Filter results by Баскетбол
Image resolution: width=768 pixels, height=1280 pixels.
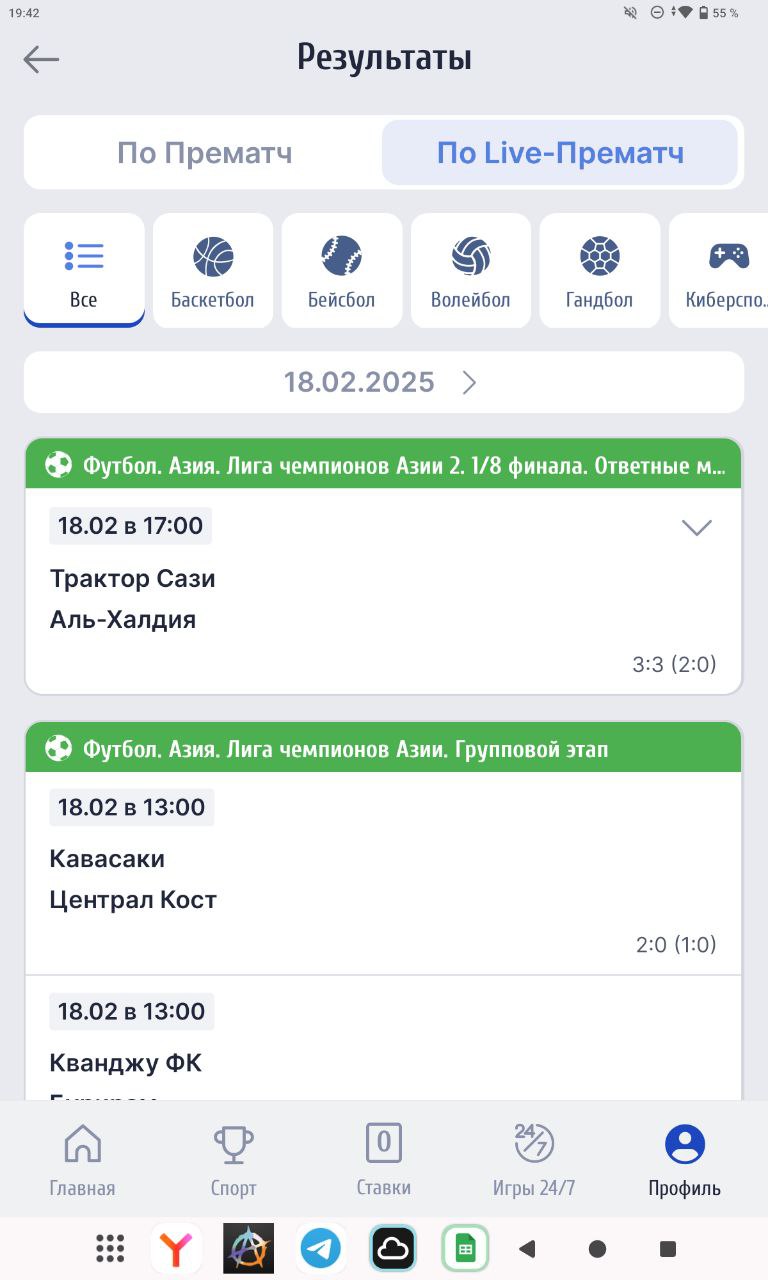[x=213, y=270]
